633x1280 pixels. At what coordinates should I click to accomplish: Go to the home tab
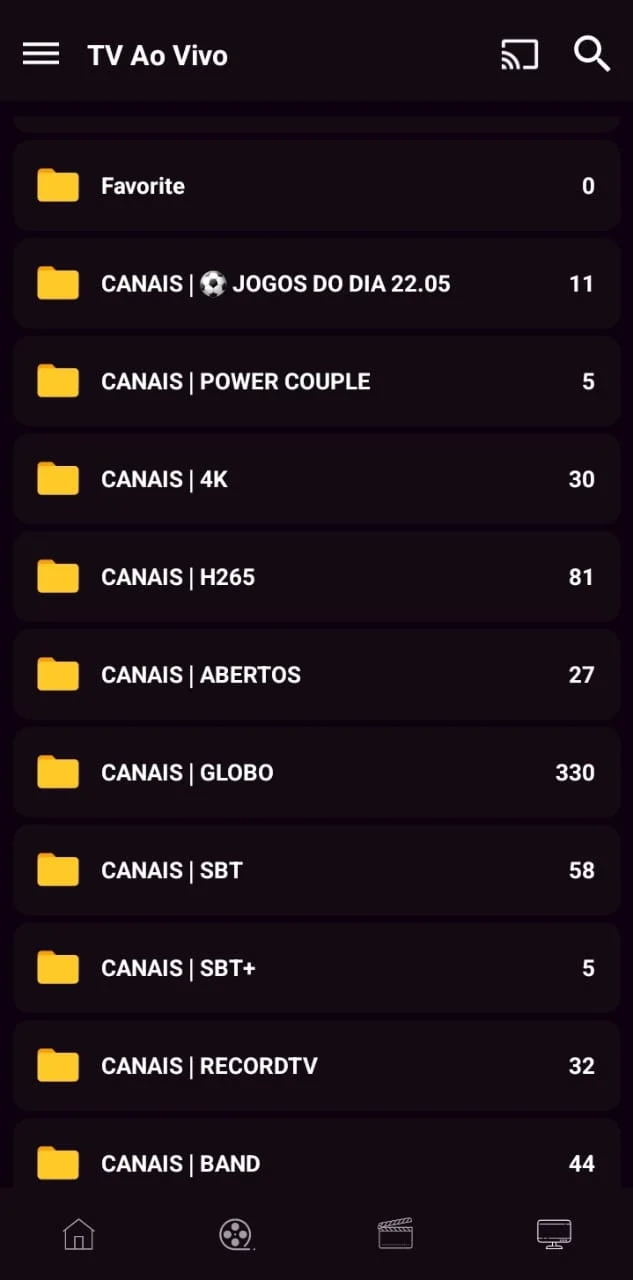(78, 1234)
